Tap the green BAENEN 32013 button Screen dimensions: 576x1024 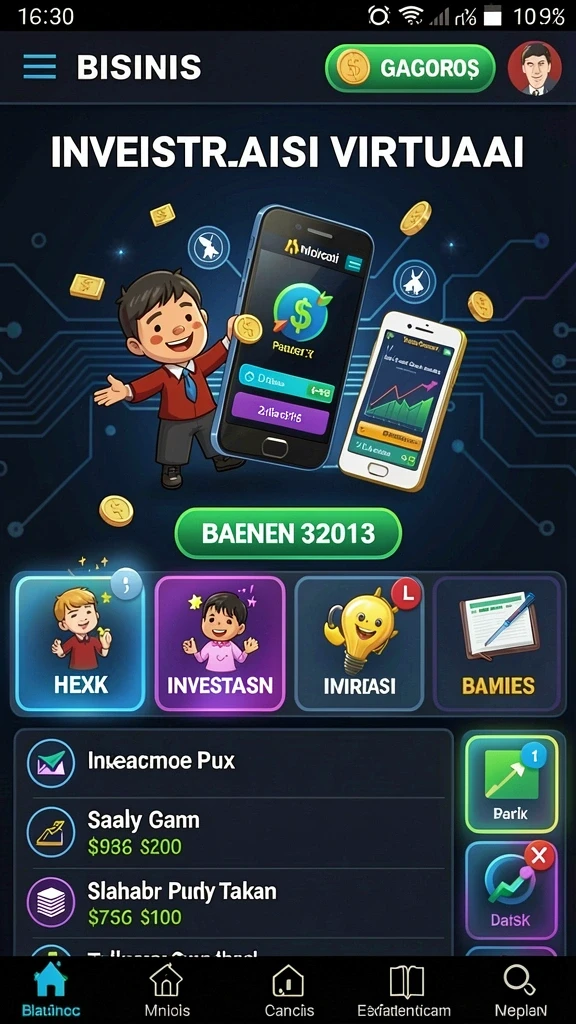click(x=288, y=534)
